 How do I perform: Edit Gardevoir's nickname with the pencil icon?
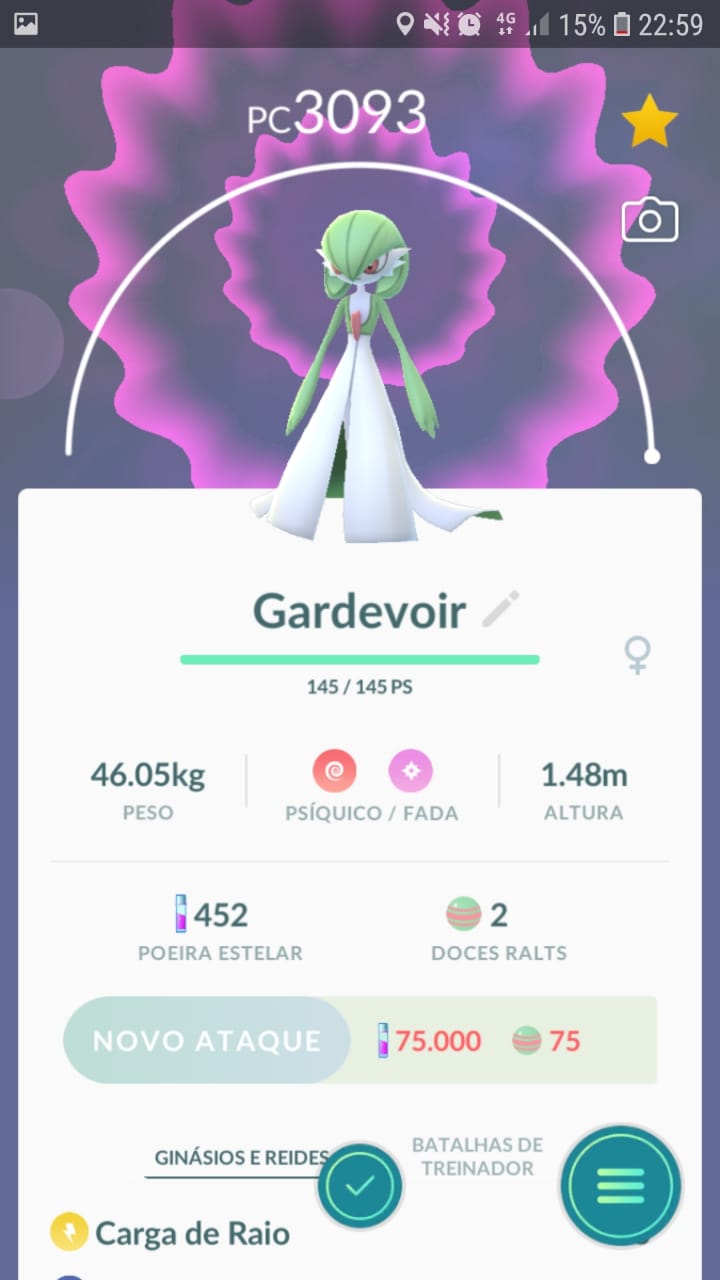coord(500,609)
